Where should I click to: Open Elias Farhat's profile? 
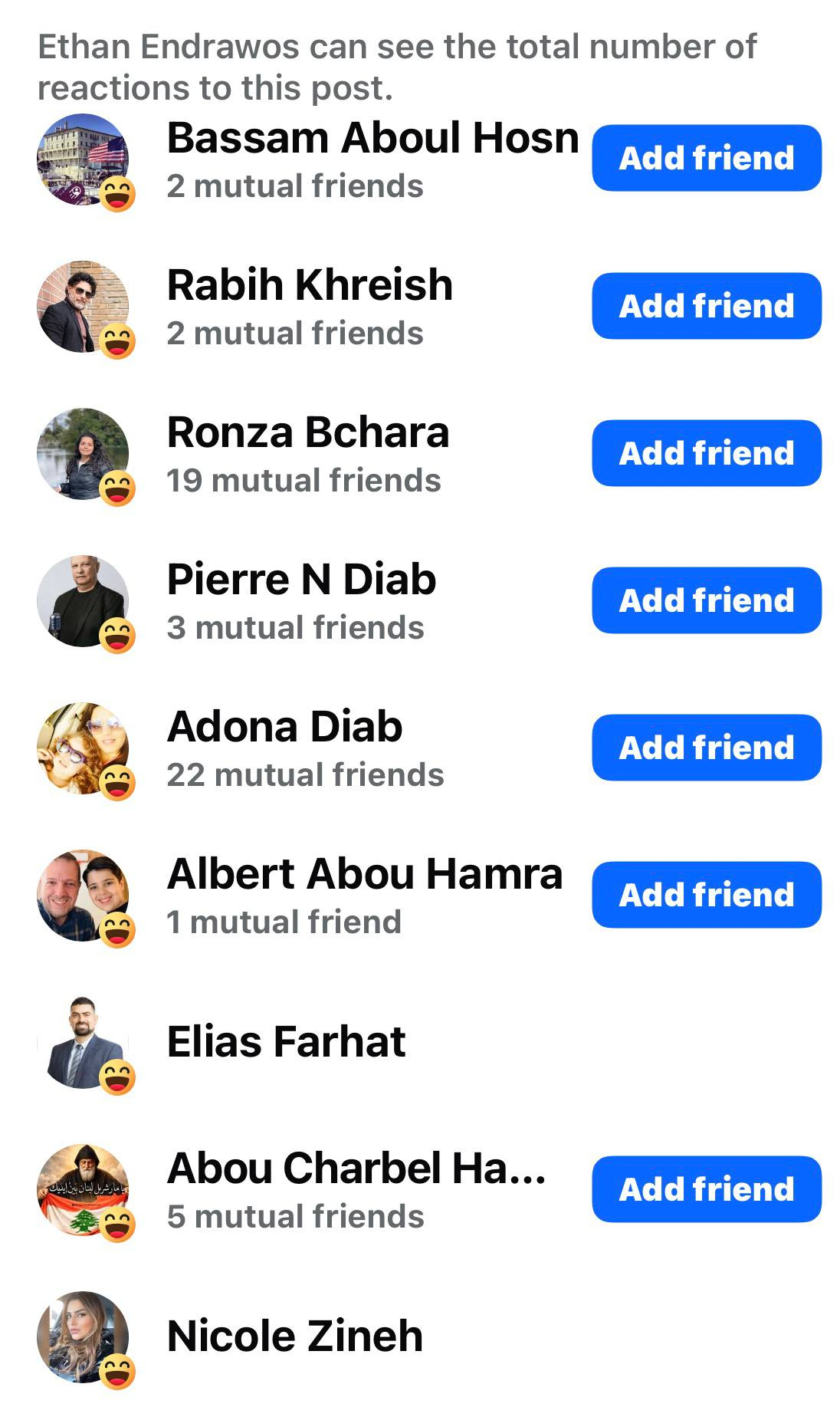click(286, 1041)
